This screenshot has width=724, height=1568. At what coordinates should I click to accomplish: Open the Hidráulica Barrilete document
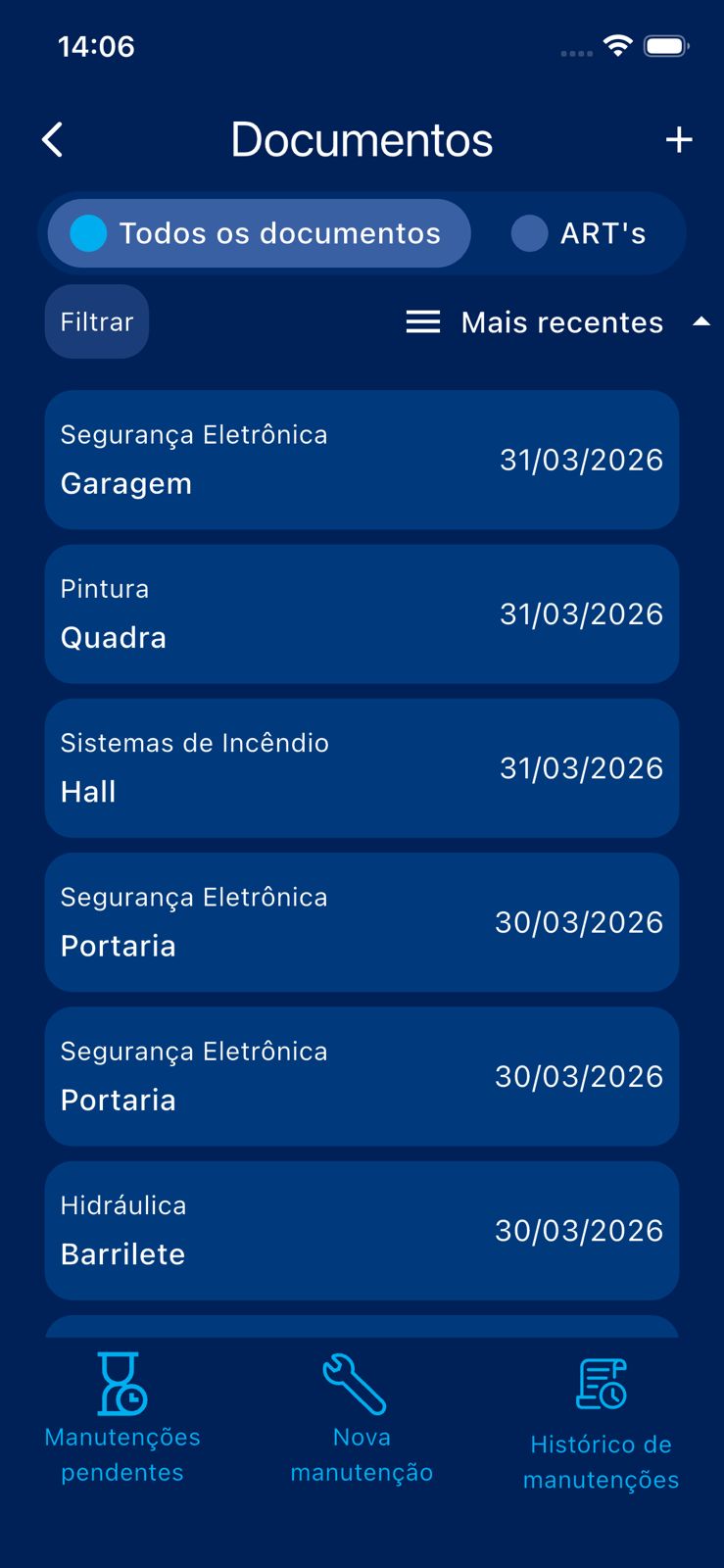click(362, 1230)
